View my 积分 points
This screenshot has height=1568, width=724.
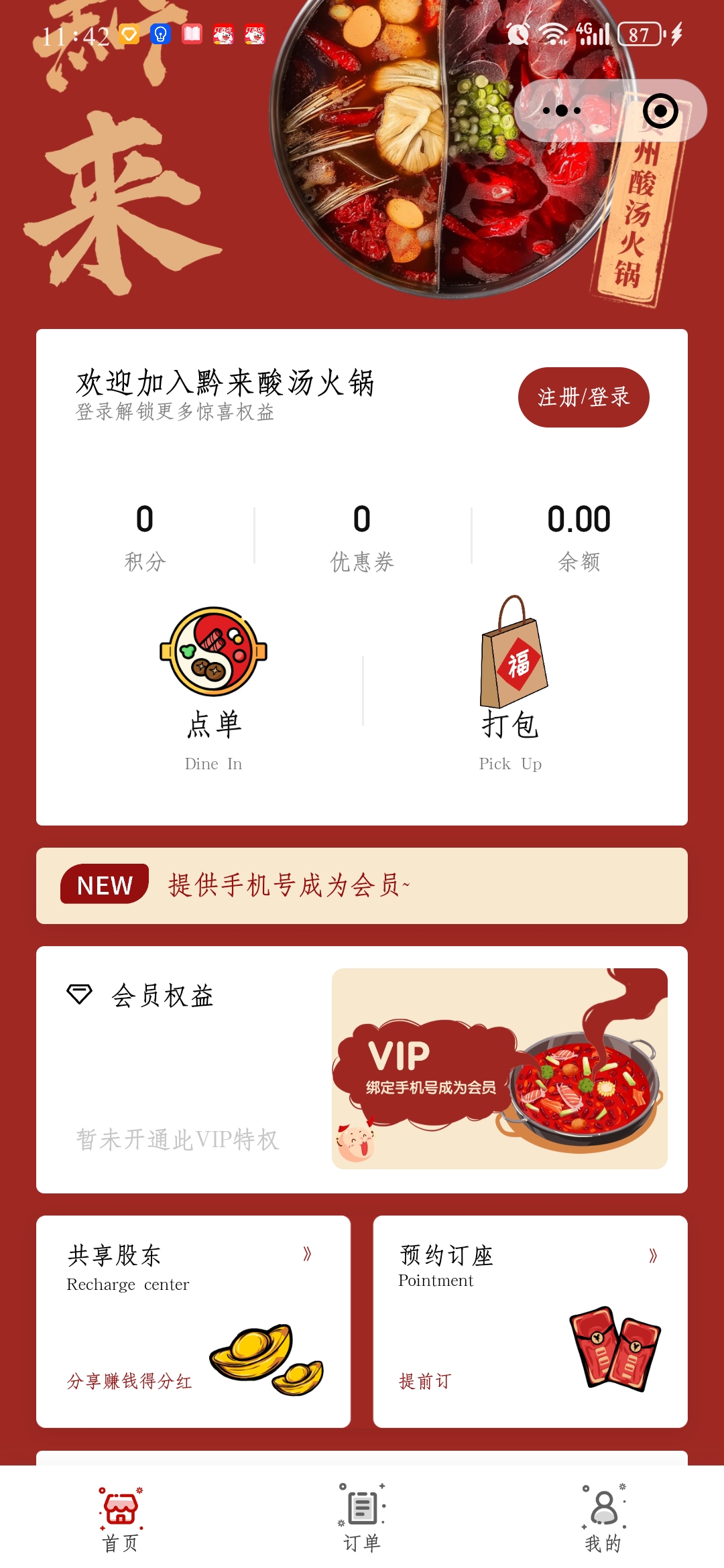[145, 537]
